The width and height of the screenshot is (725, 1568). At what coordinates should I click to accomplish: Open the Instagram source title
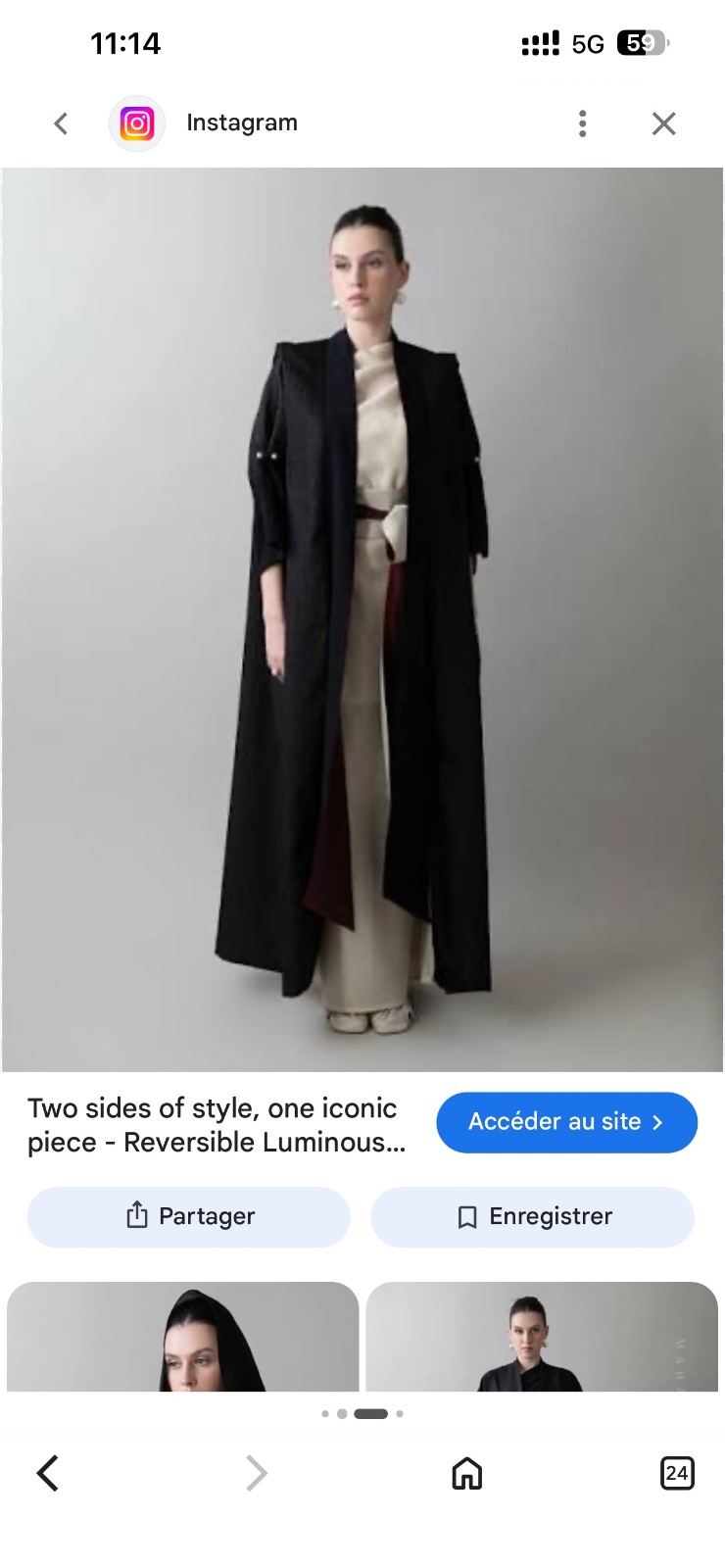coord(242,122)
